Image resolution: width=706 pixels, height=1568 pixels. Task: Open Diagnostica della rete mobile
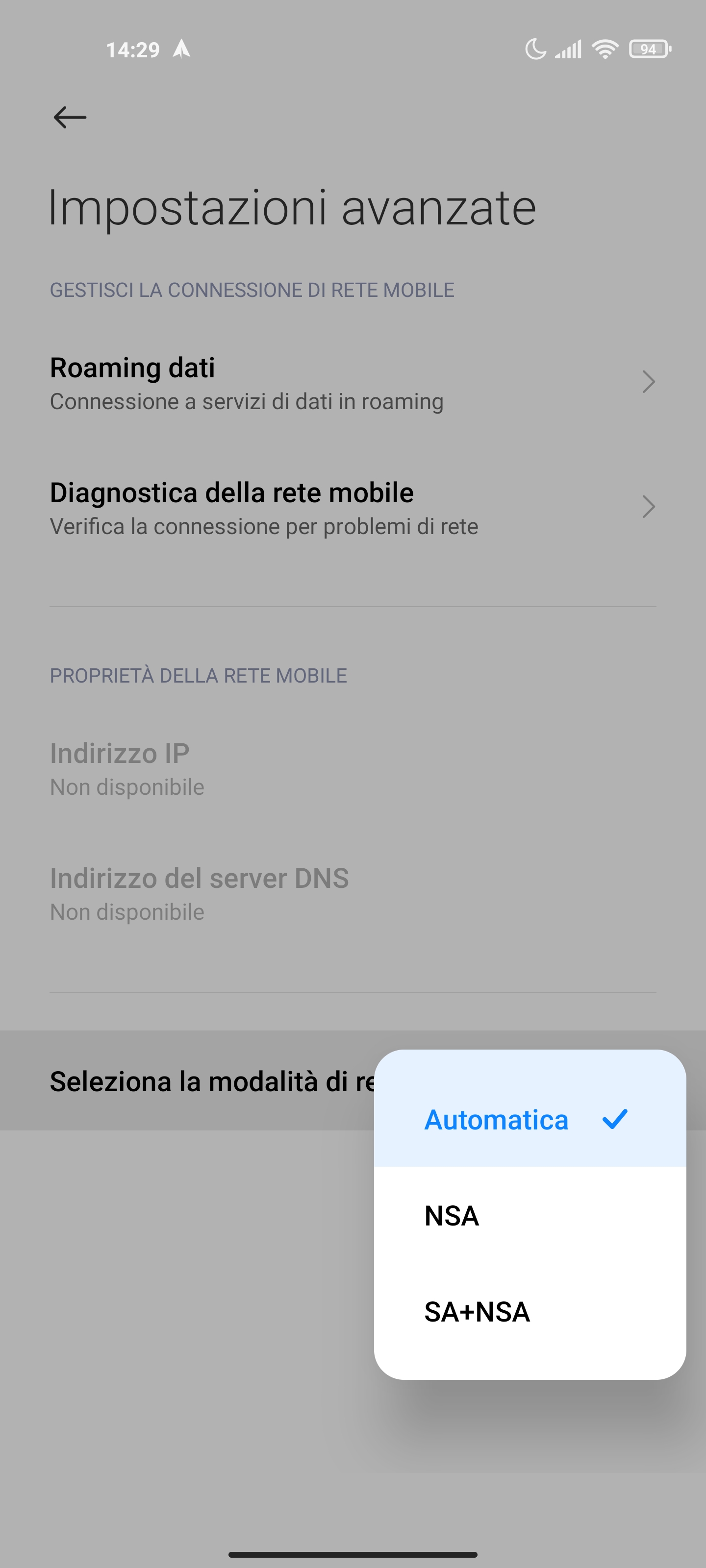[353, 507]
